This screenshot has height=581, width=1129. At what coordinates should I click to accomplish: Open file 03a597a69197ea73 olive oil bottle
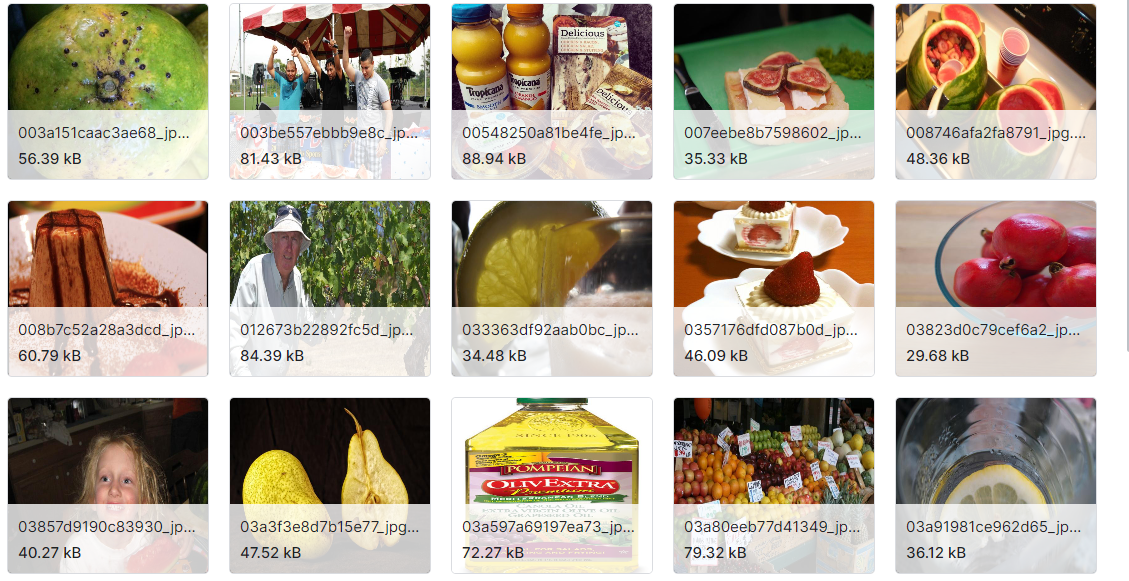(x=552, y=452)
